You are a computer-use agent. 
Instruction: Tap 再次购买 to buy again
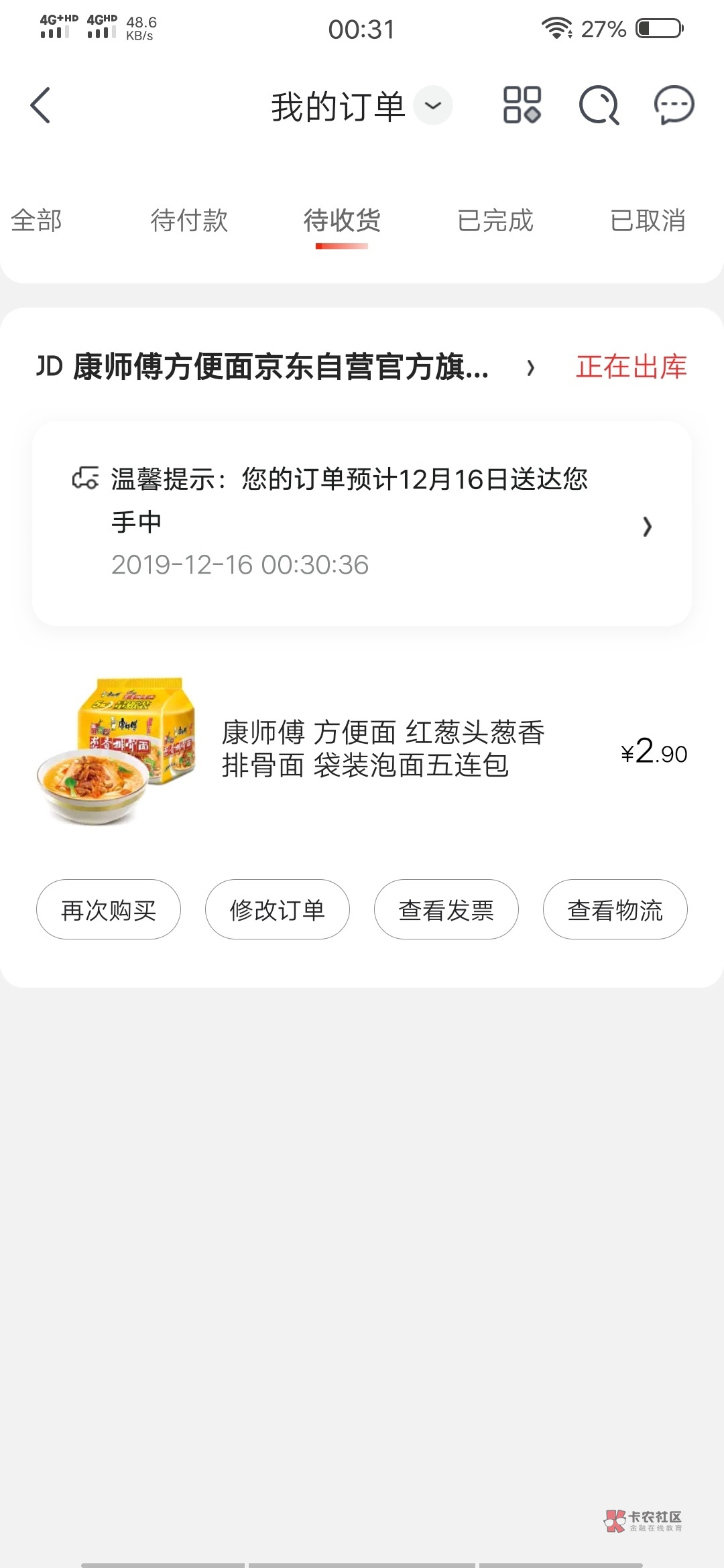click(109, 909)
